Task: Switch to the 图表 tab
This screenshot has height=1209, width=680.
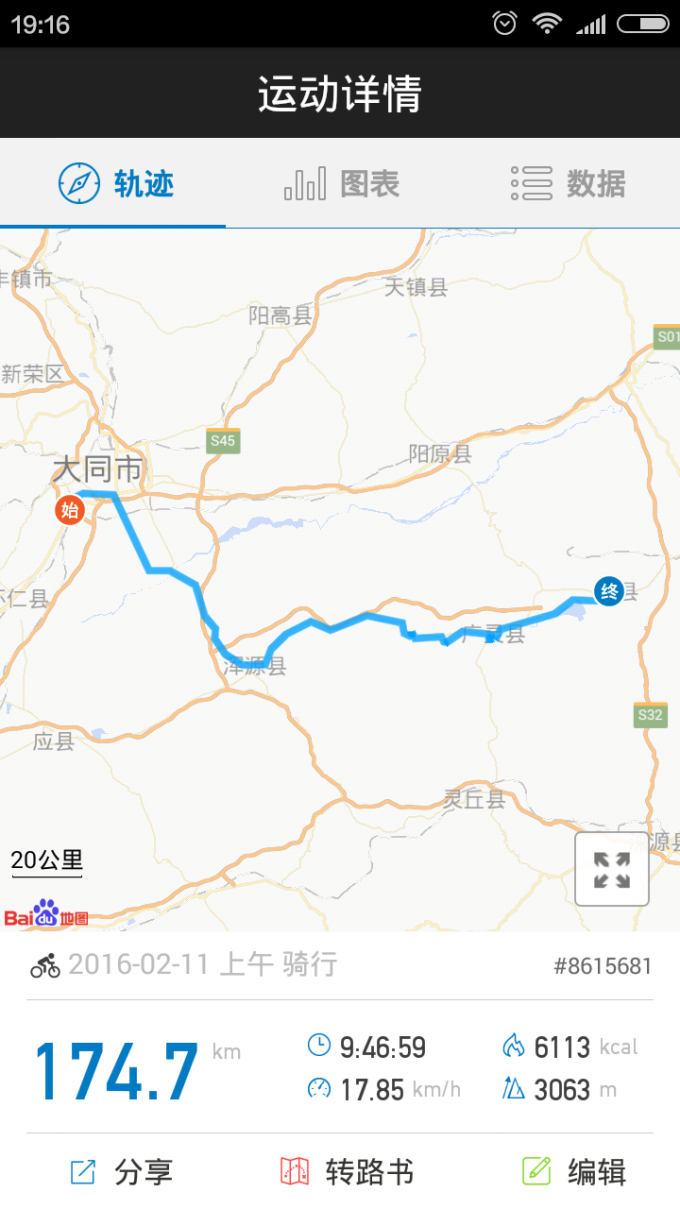Action: tap(340, 183)
